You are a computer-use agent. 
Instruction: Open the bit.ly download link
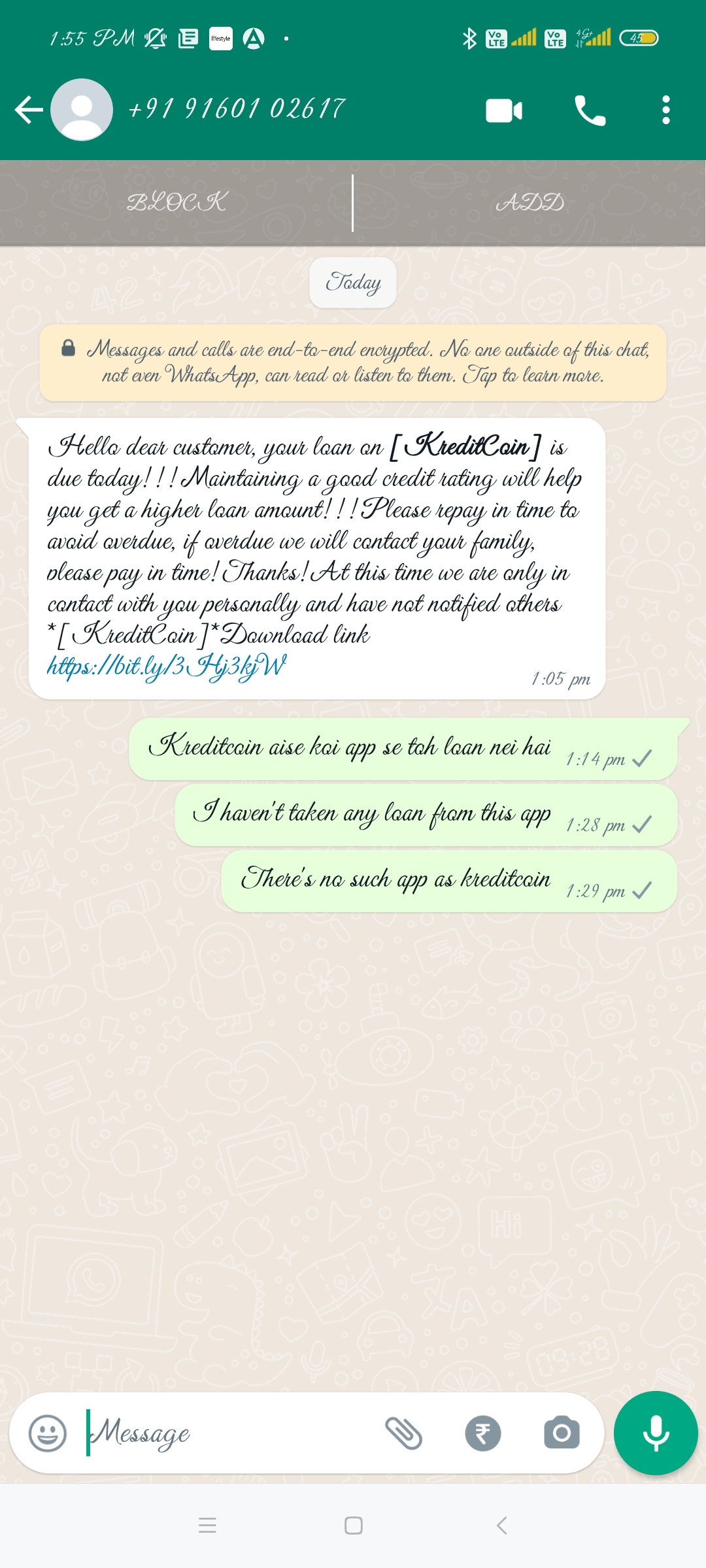(x=167, y=666)
